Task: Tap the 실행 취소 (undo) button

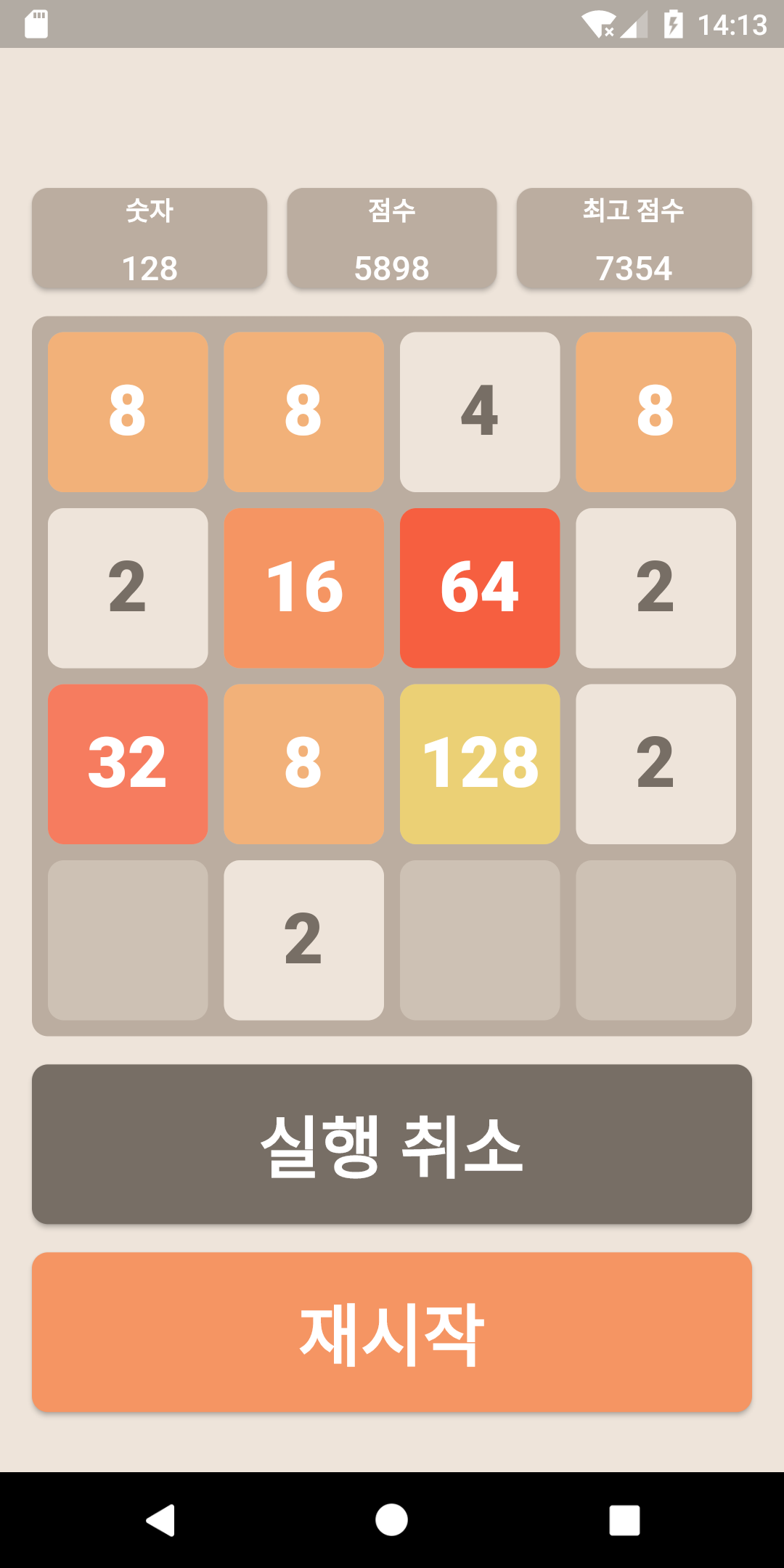Action: click(392, 1144)
